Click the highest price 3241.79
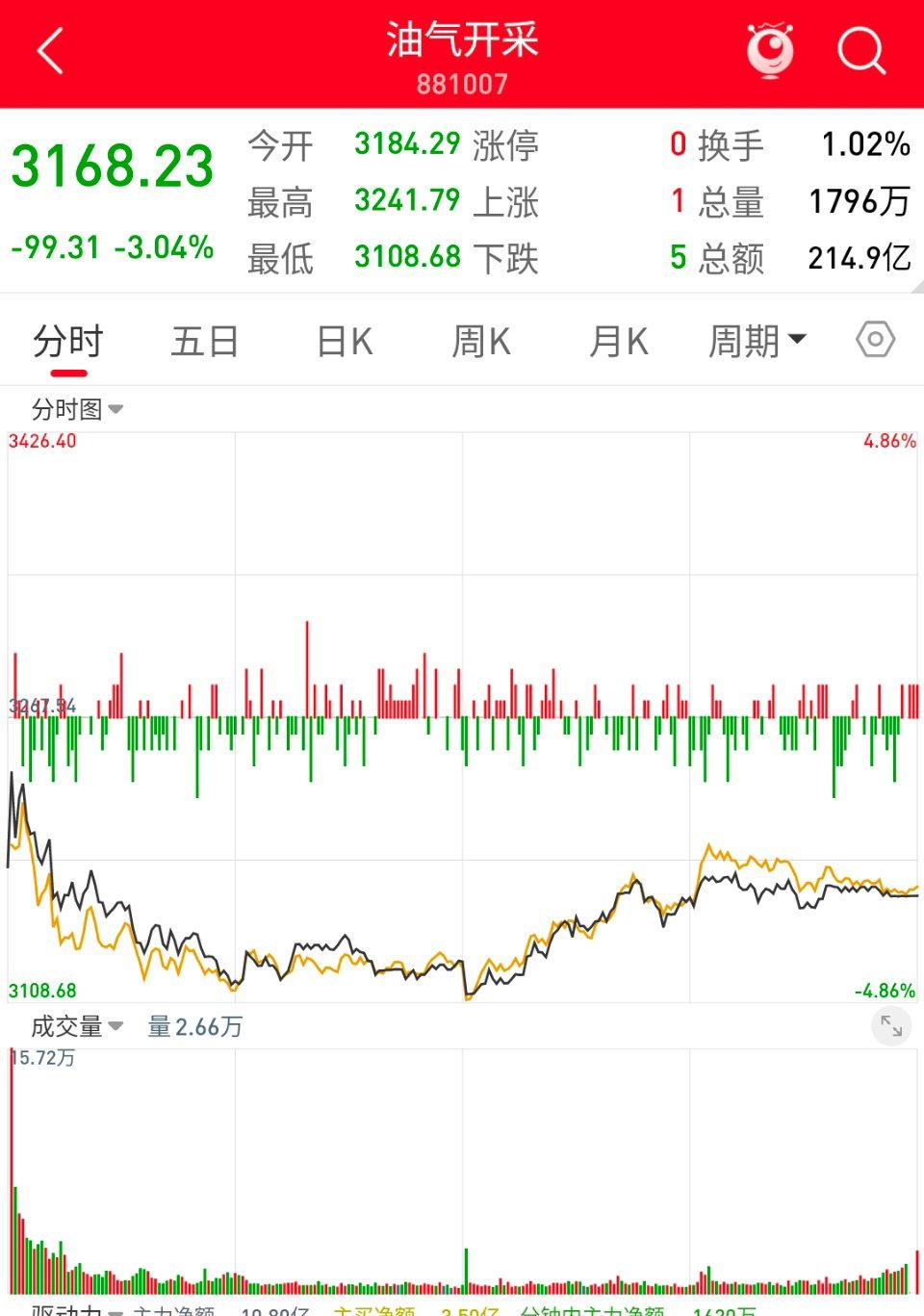Image resolution: width=924 pixels, height=1316 pixels. (x=407, y=201)
